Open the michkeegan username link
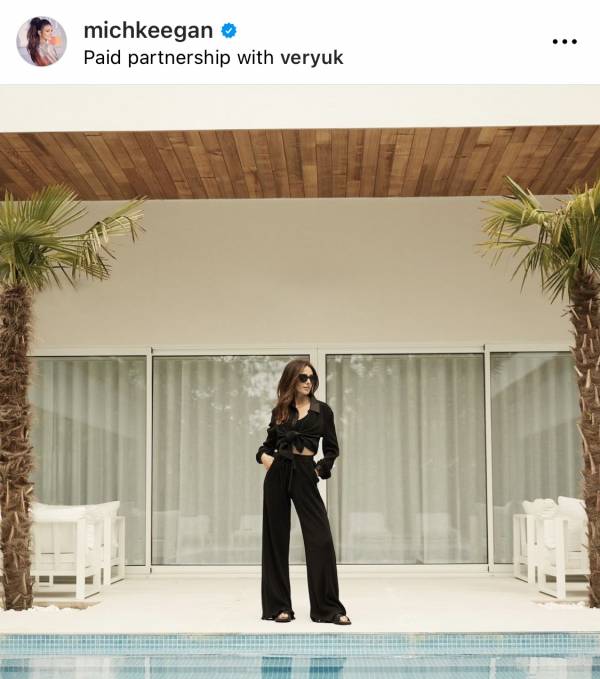This screenshot has width=600, height=679. 148,30
